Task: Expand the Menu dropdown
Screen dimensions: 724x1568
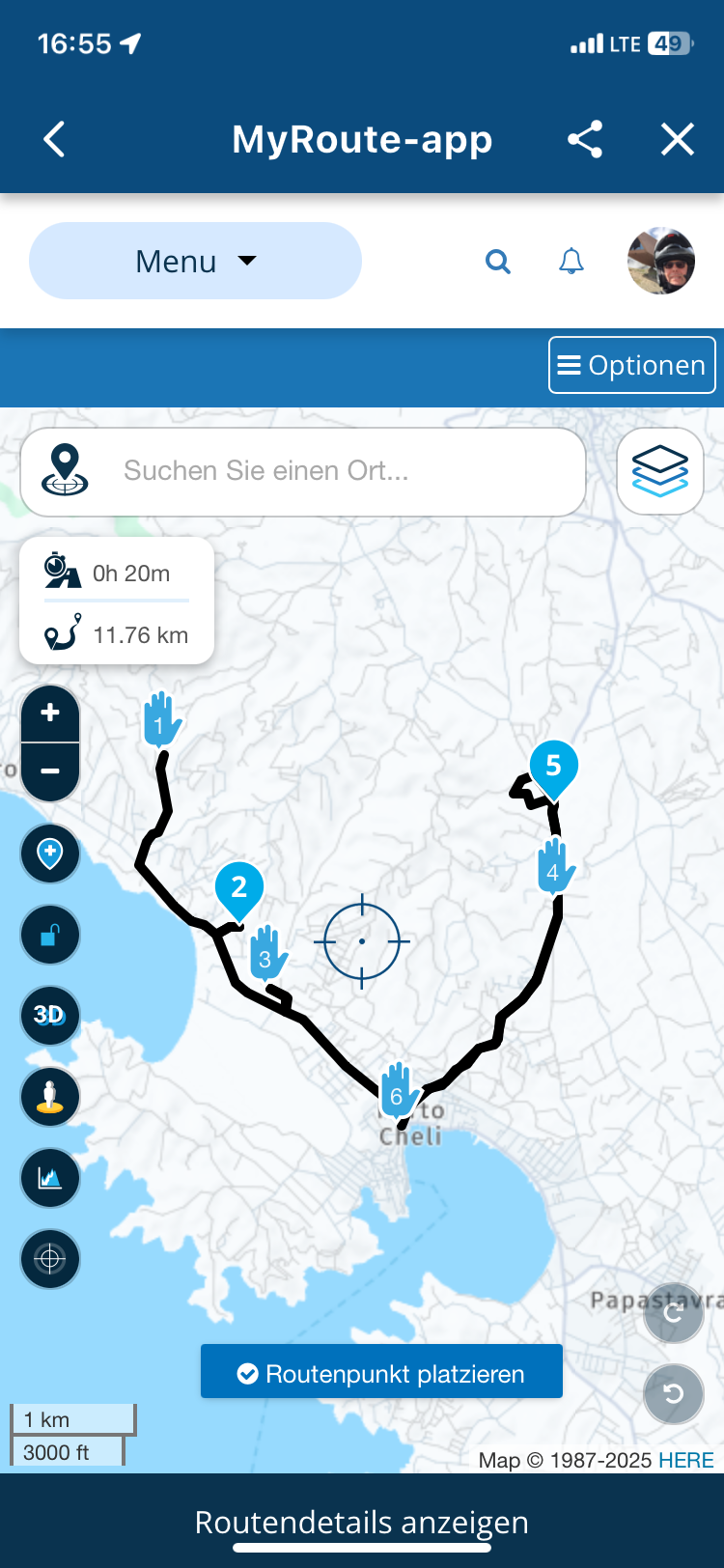Action: [x=195, y=261]
